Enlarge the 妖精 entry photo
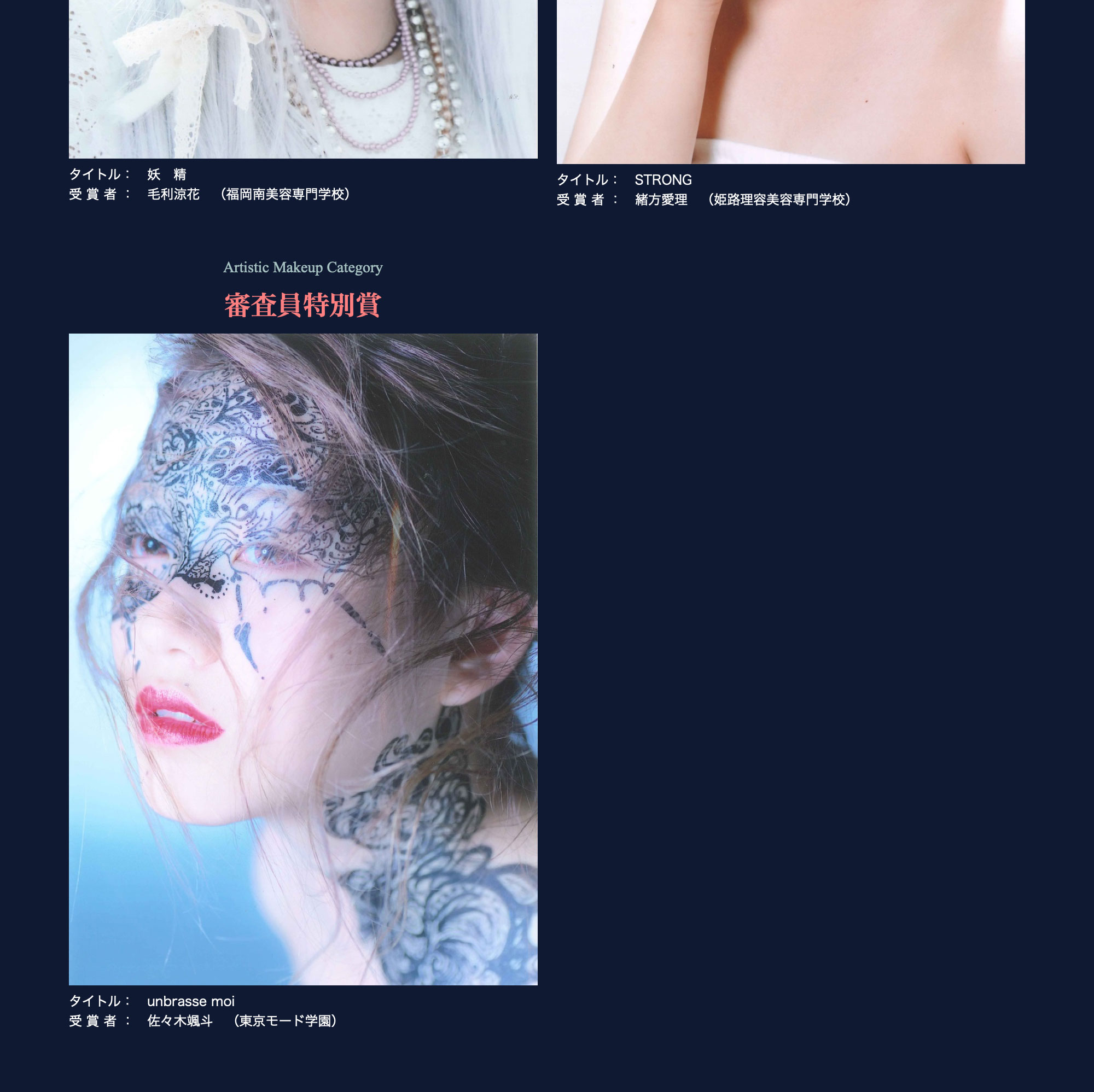 point(303,79)
